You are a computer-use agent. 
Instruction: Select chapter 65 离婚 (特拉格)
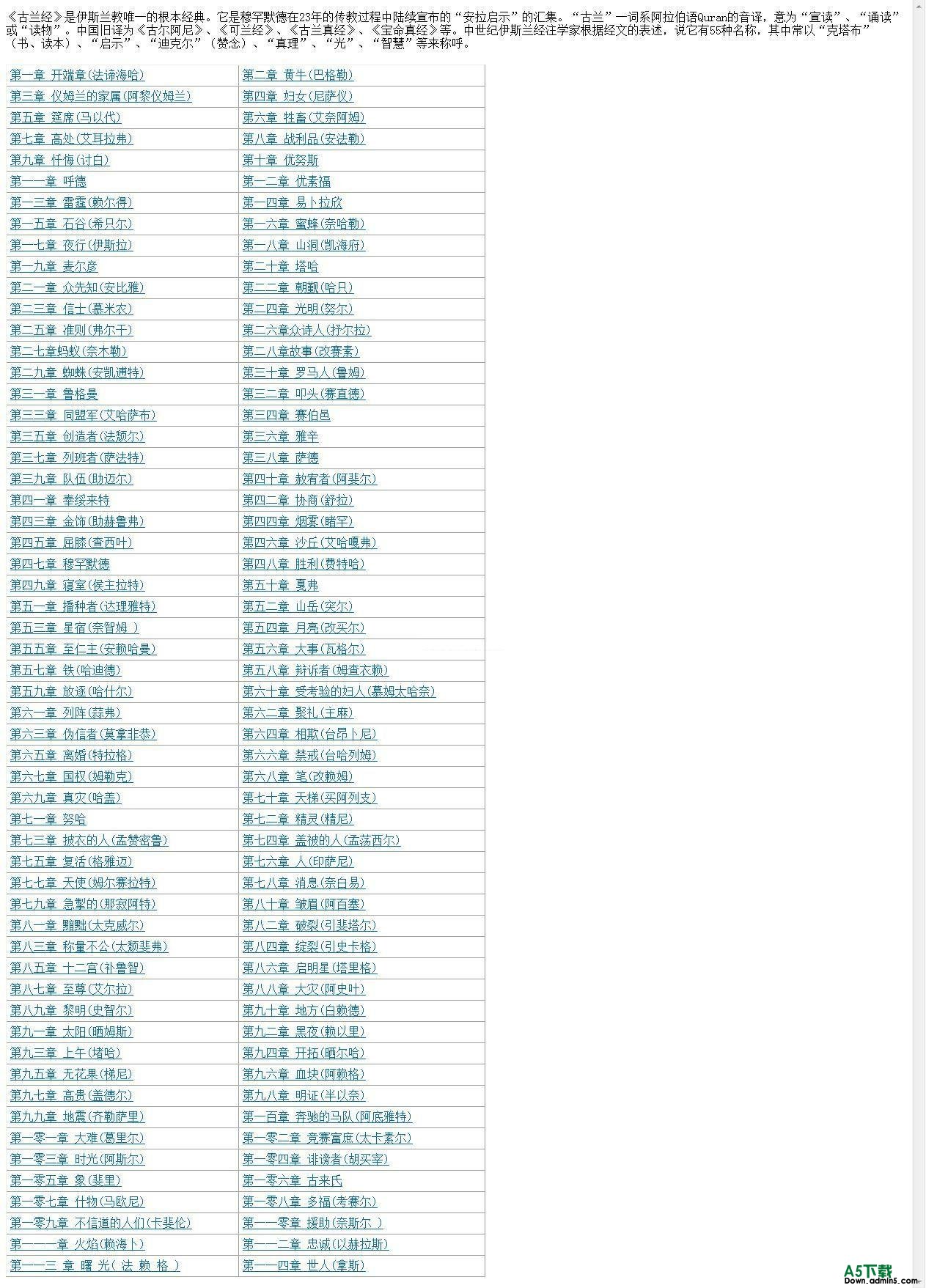pos(71,755)
